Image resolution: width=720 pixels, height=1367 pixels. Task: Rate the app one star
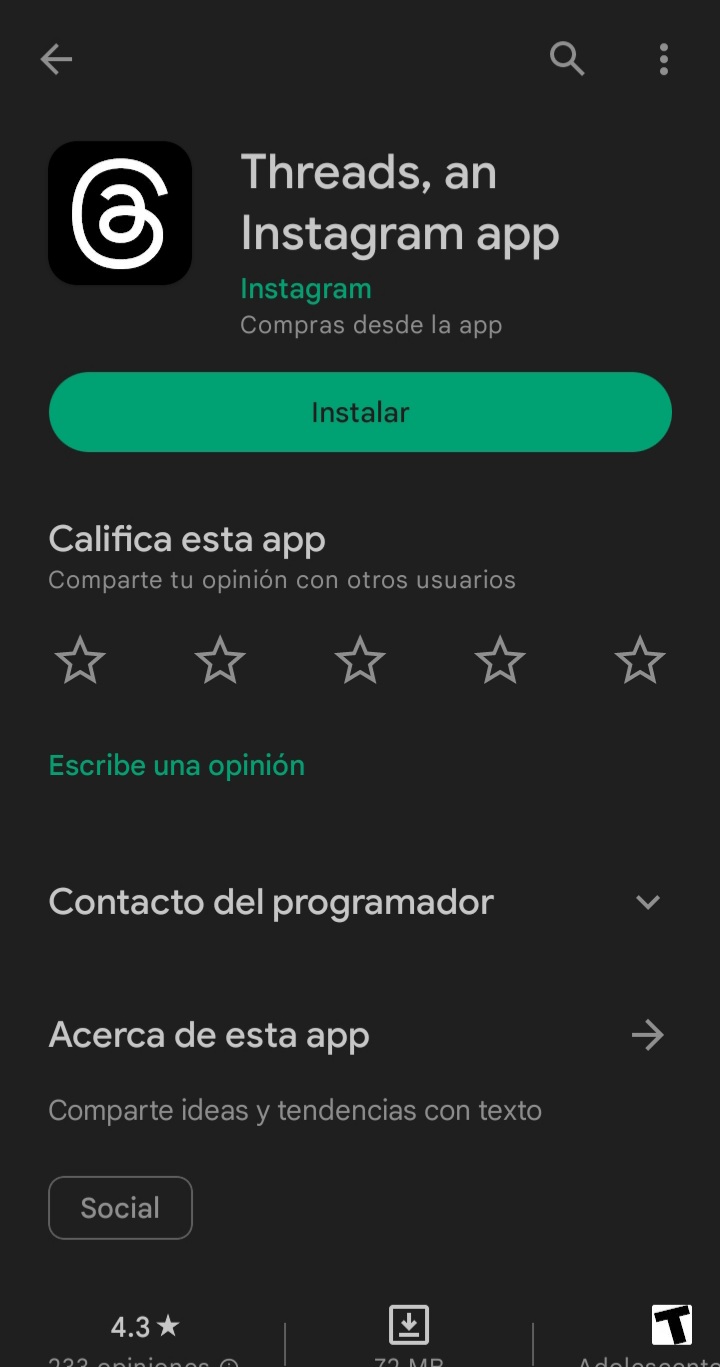coord(80,661)
